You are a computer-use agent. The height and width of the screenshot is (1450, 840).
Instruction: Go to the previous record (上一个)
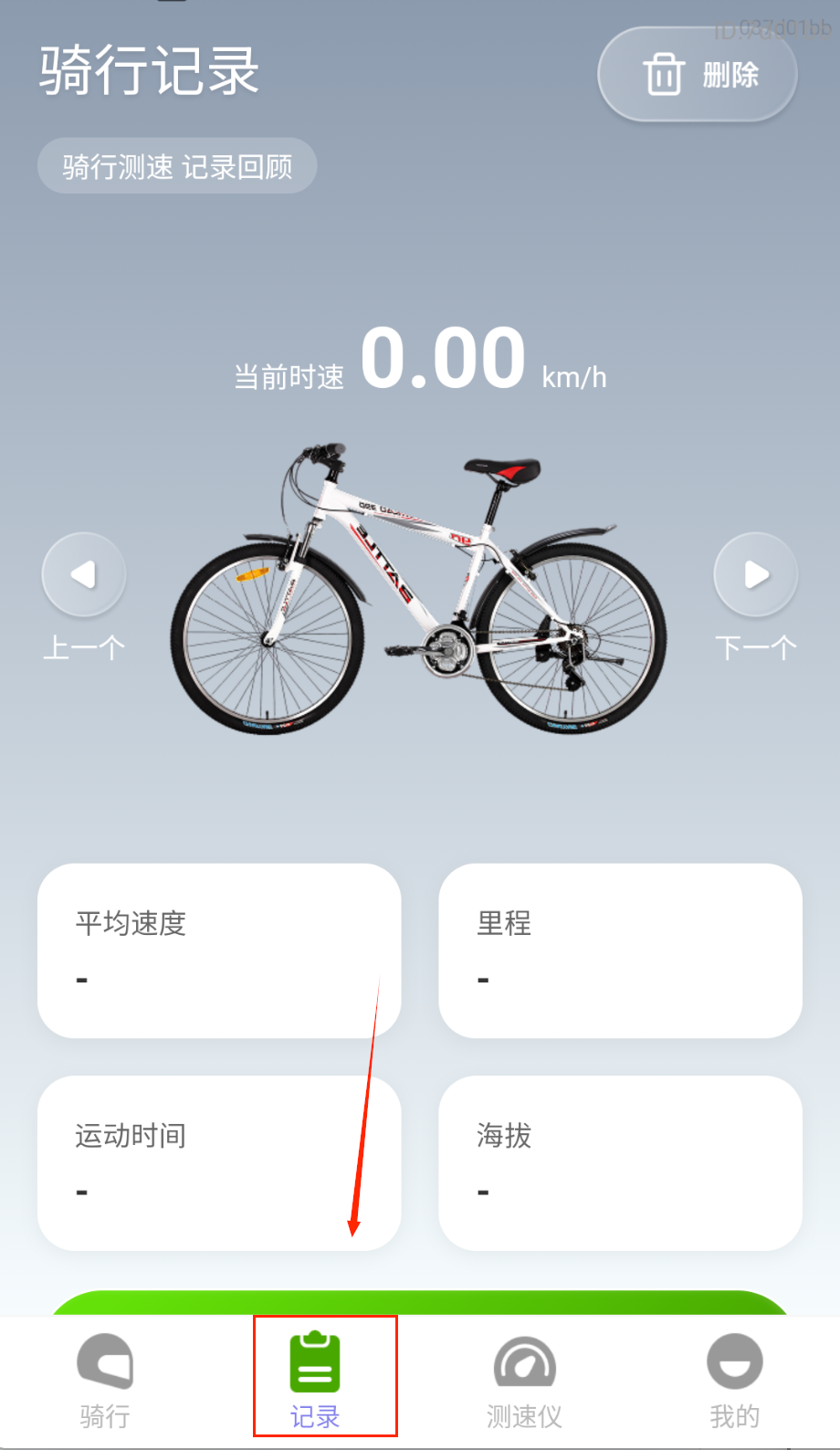click(84, 575)
